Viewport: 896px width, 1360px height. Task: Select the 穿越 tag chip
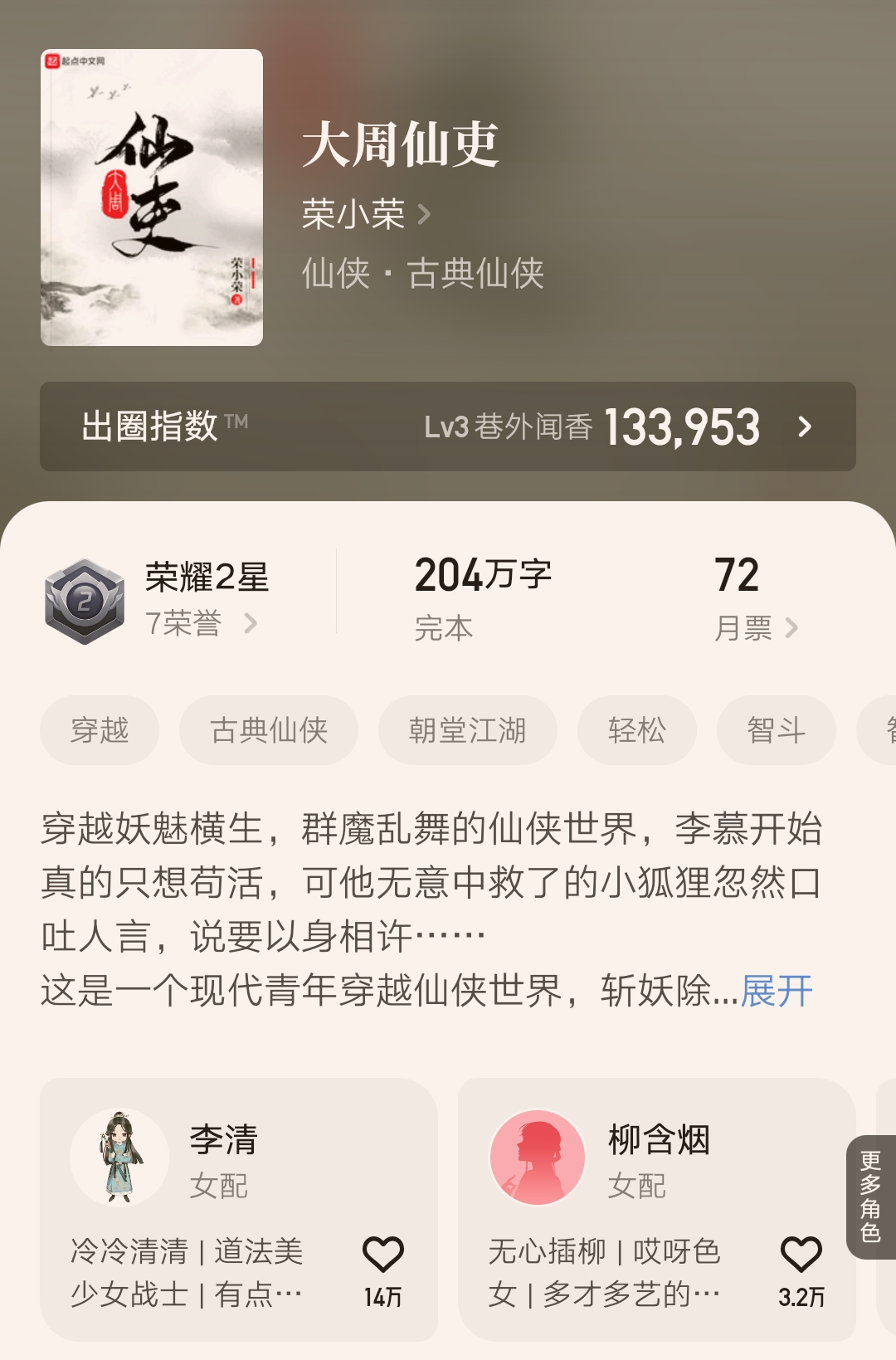pos(100,730)
